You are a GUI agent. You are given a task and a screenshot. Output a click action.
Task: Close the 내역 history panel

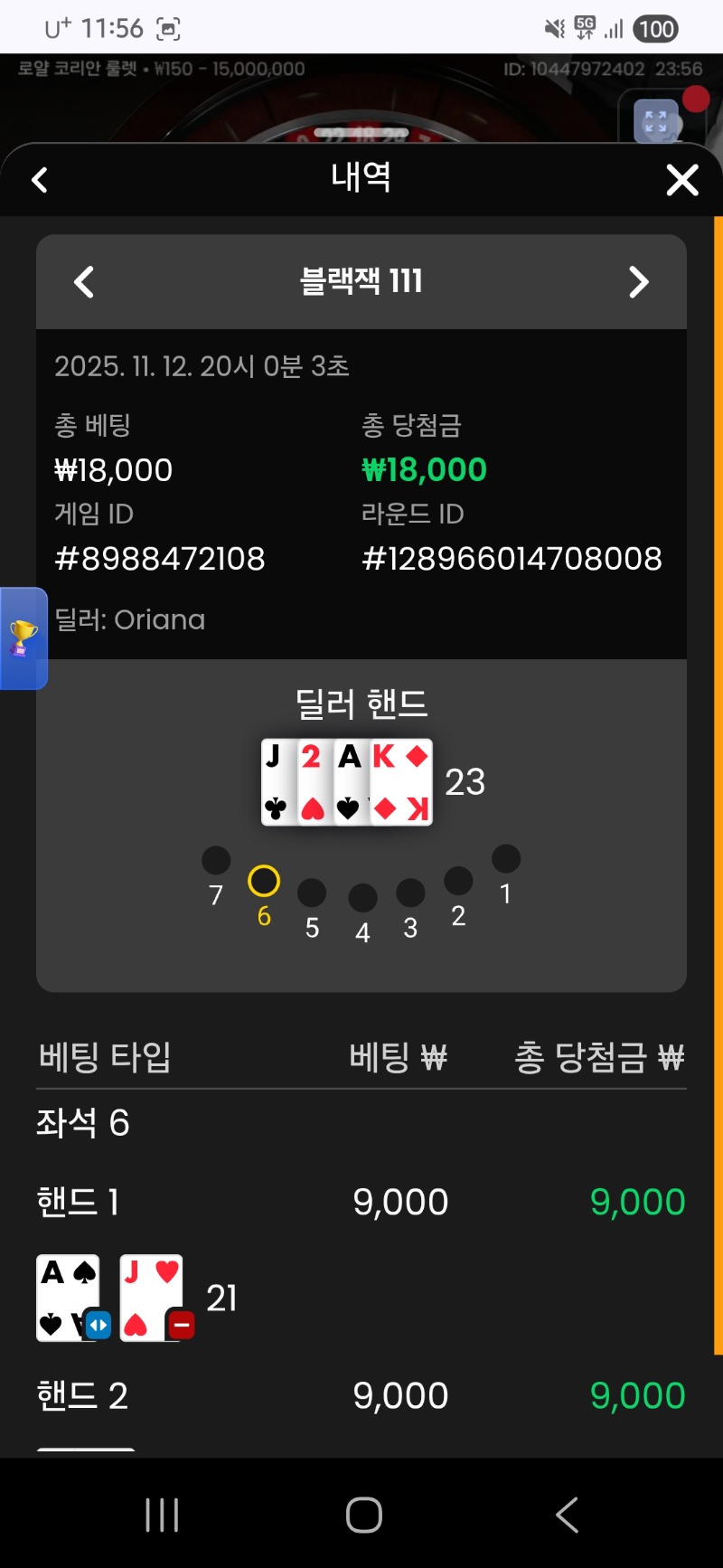pos(682,179)
